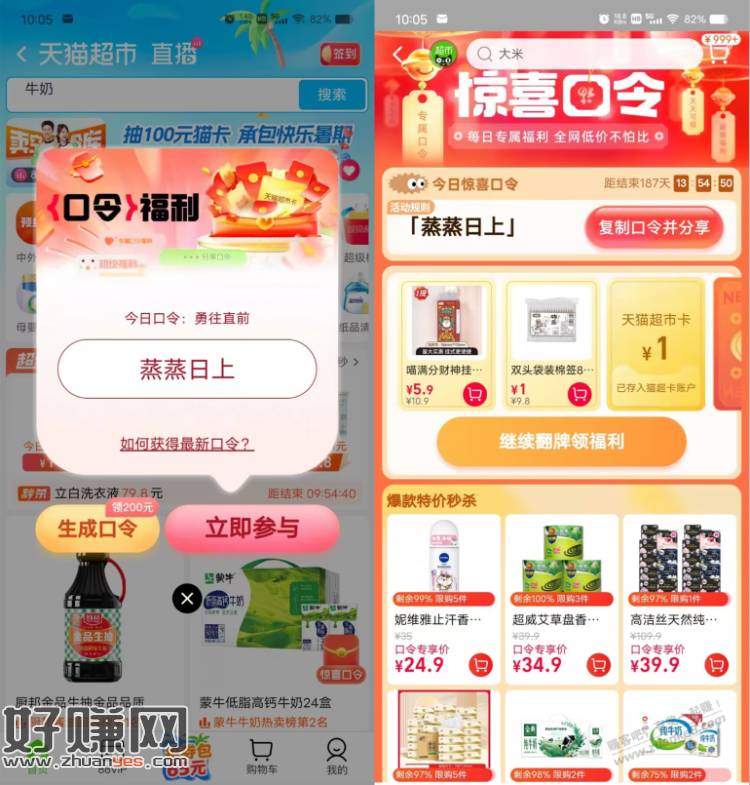This screenshot has width=750, height=785.
Task: Open the 如何获得最新口令 link
Action: tap(187, 443)
